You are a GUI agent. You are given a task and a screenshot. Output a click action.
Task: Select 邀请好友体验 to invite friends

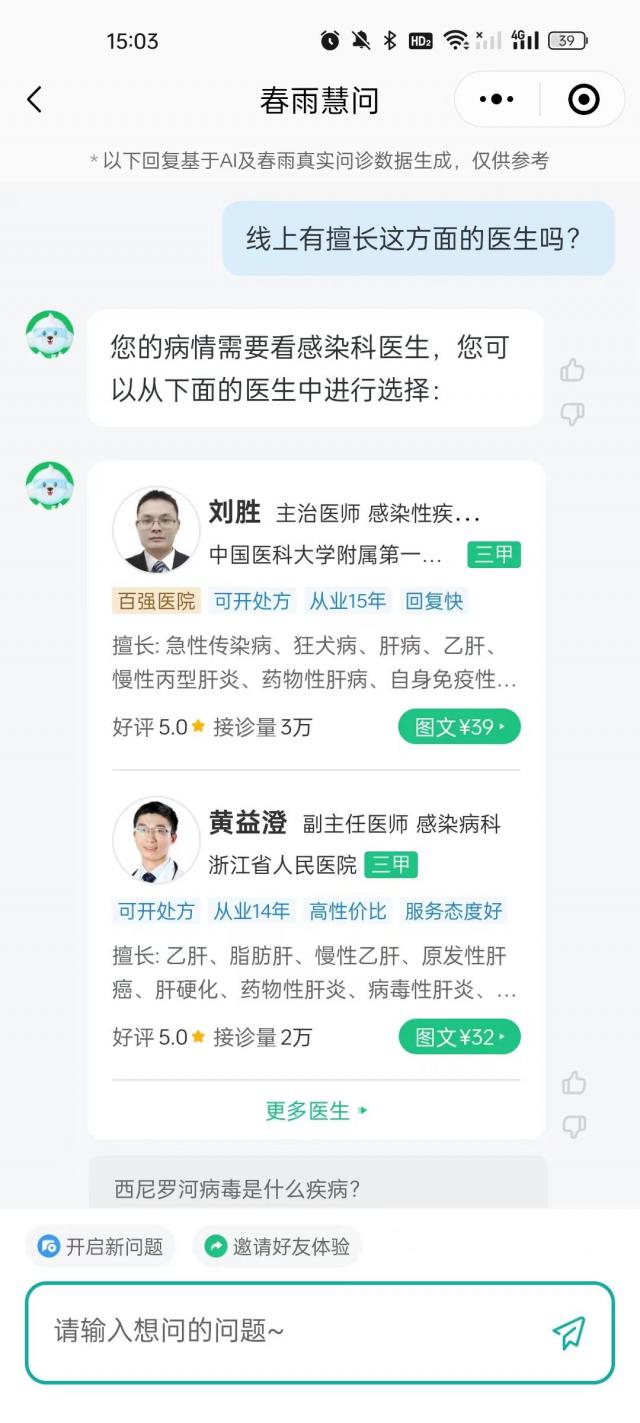[x=278, y=1246]
